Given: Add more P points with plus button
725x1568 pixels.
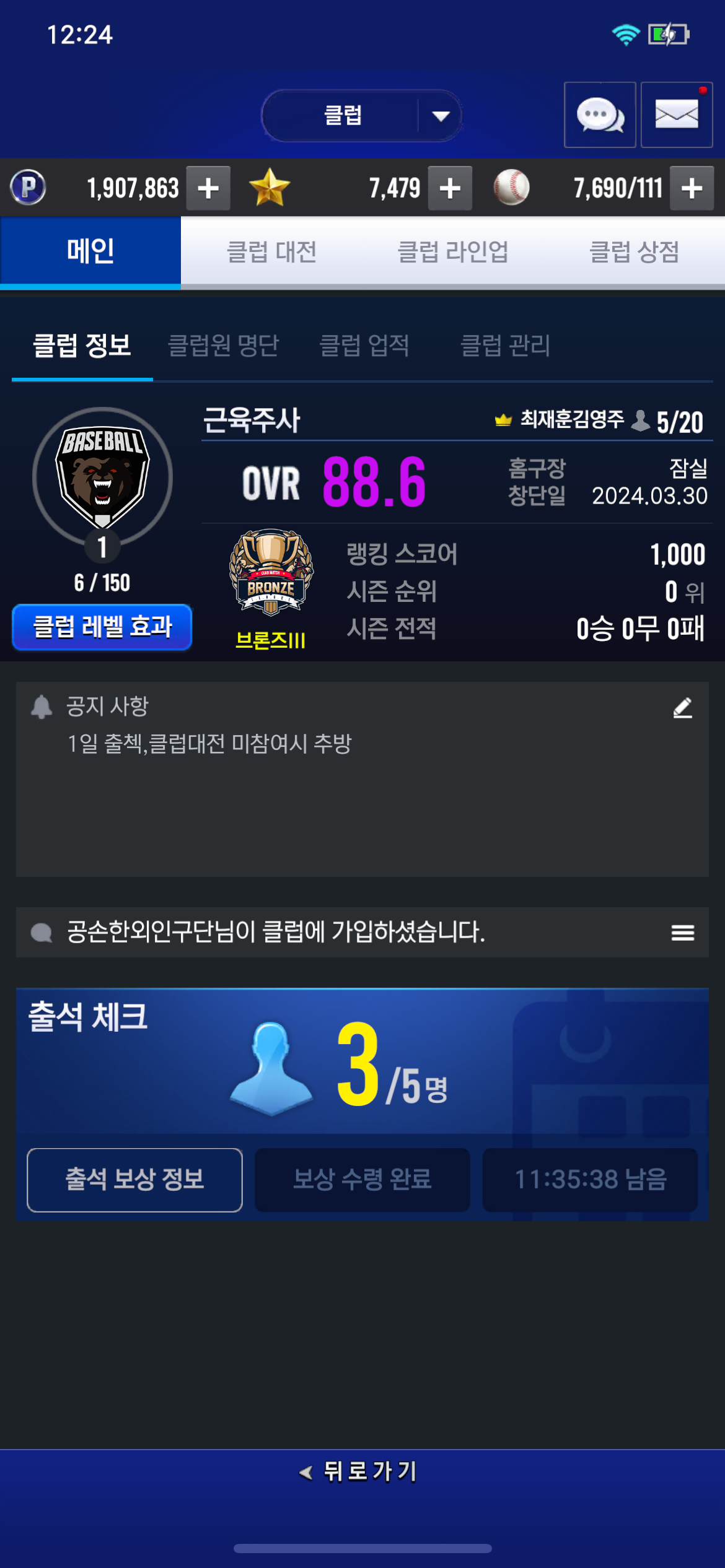Looking at the screenshot, I should (208, 188).
